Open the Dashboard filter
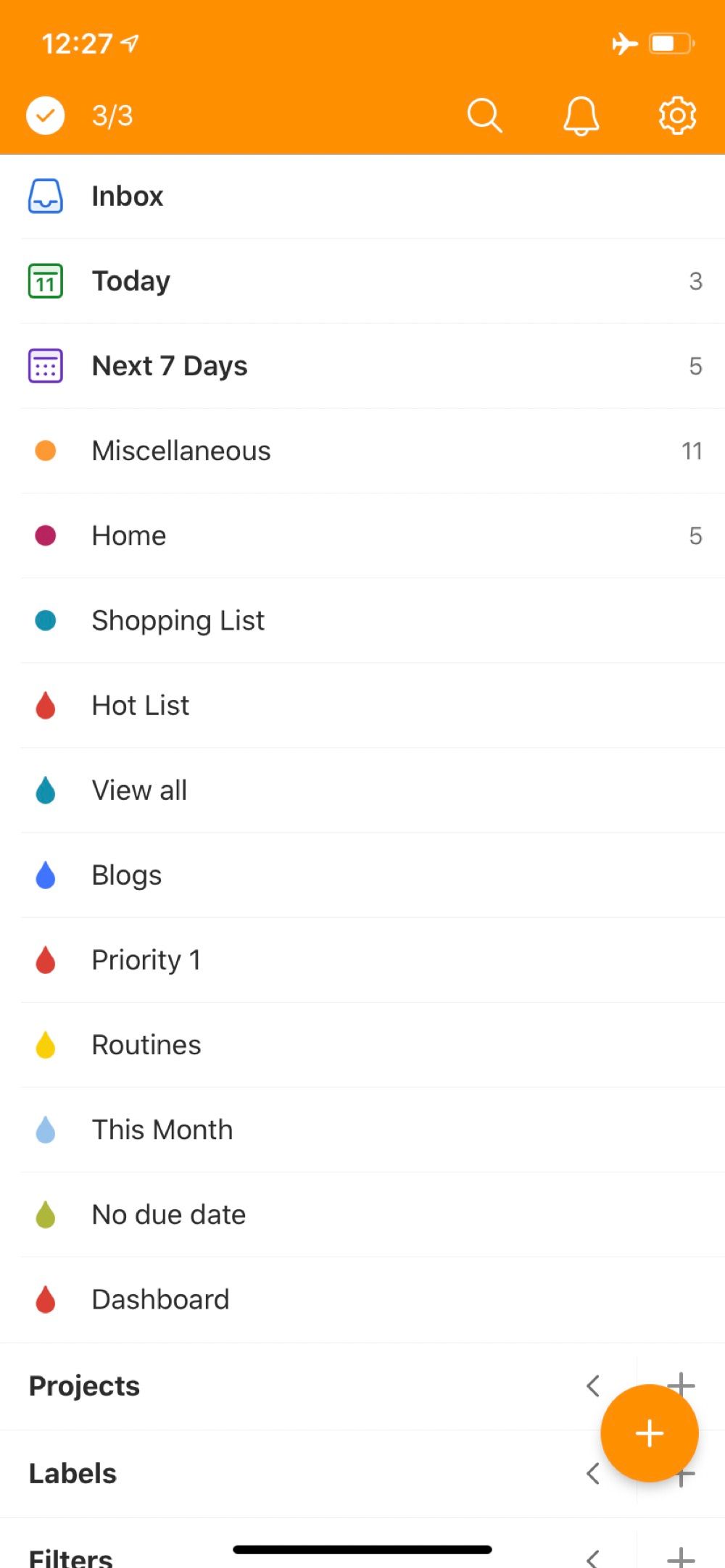Image resolution: width=725 pixels, height=1568 pixels. [x=362, y=1298]
